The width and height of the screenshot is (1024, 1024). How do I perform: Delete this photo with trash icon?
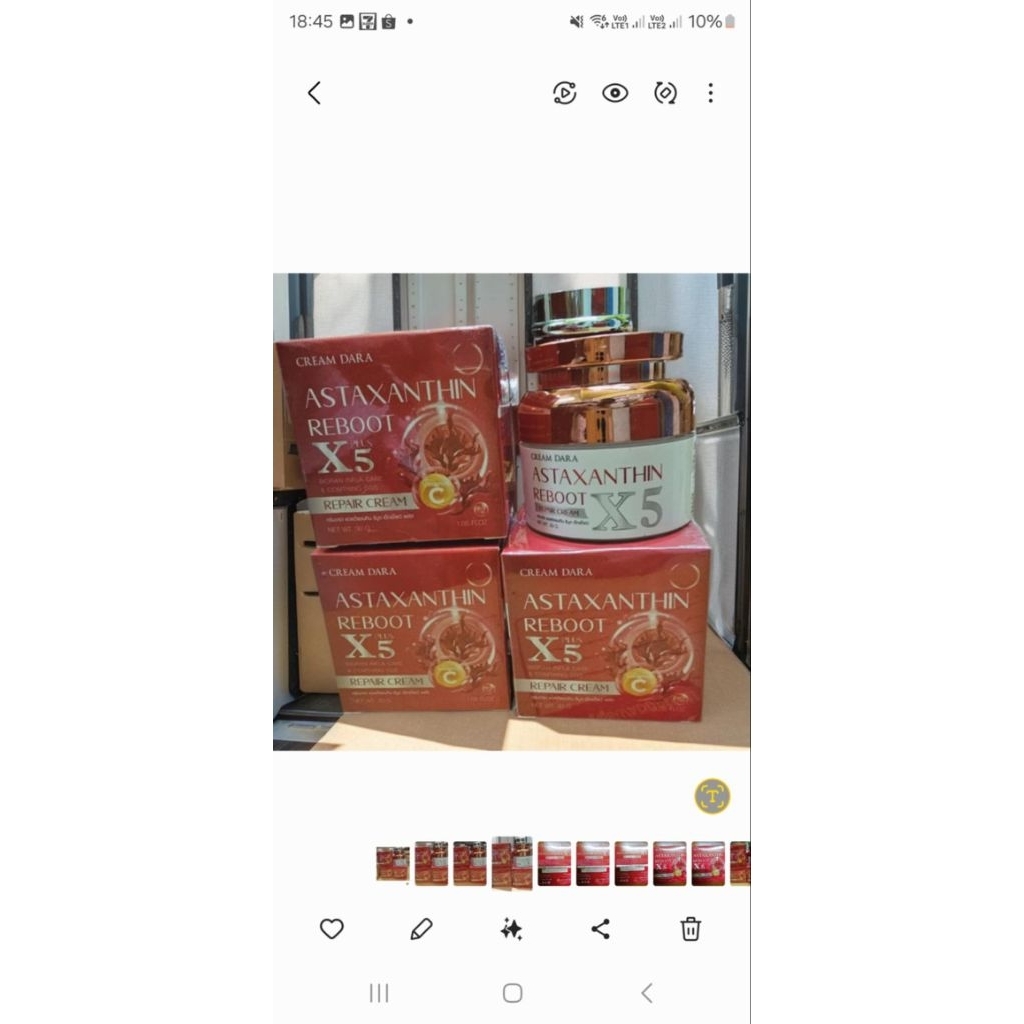[690, 928]
